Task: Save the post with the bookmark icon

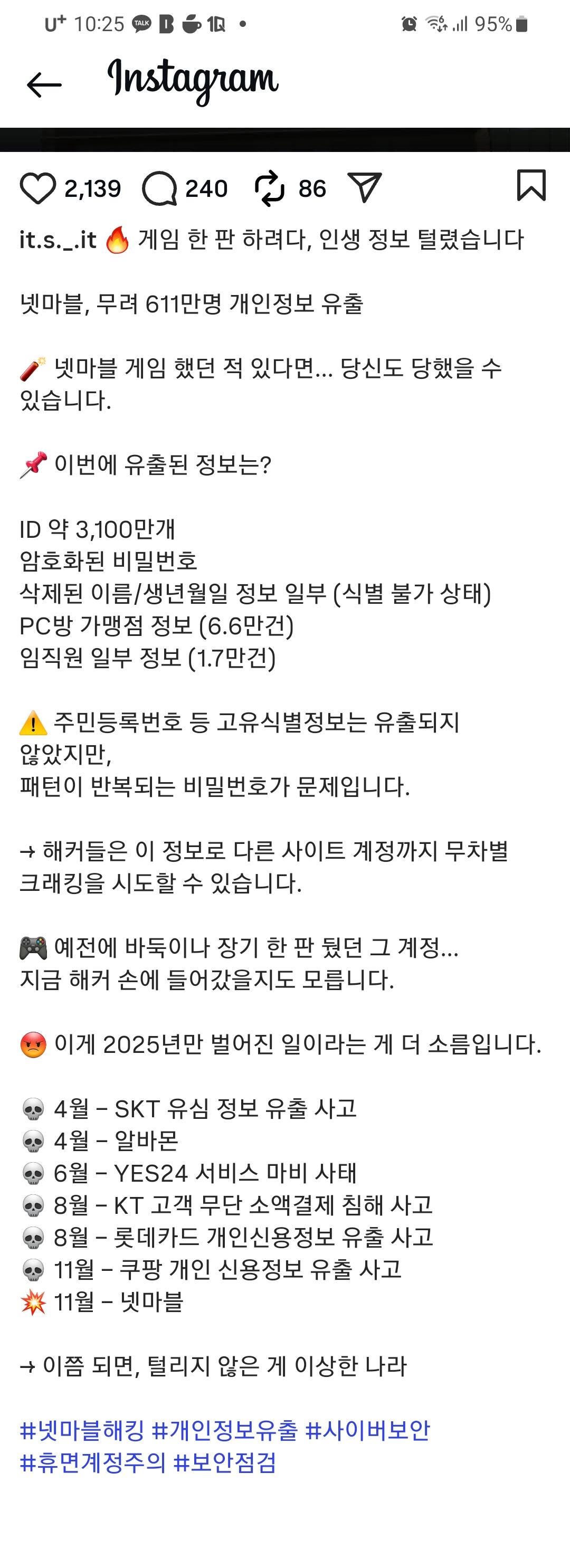Action: coord(531,186)
